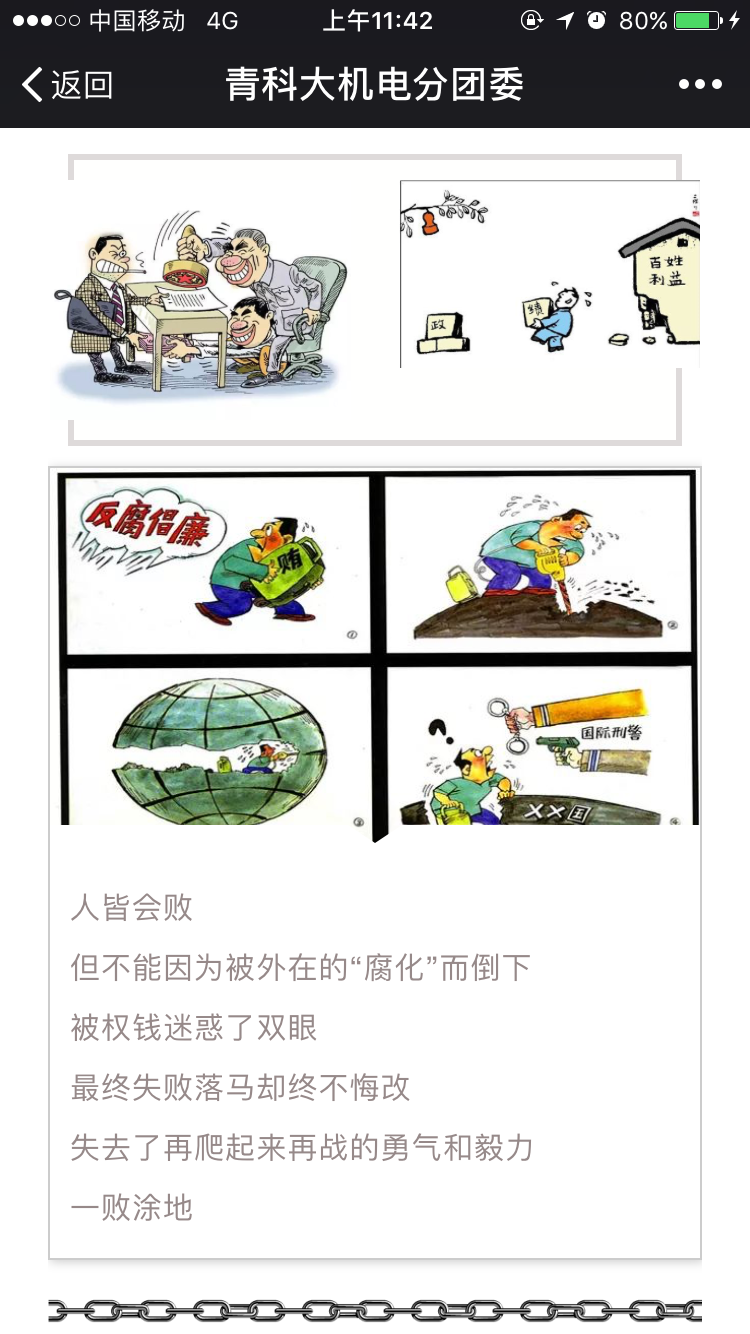Open the three-dot more options menu

click(x=700, y=85)
